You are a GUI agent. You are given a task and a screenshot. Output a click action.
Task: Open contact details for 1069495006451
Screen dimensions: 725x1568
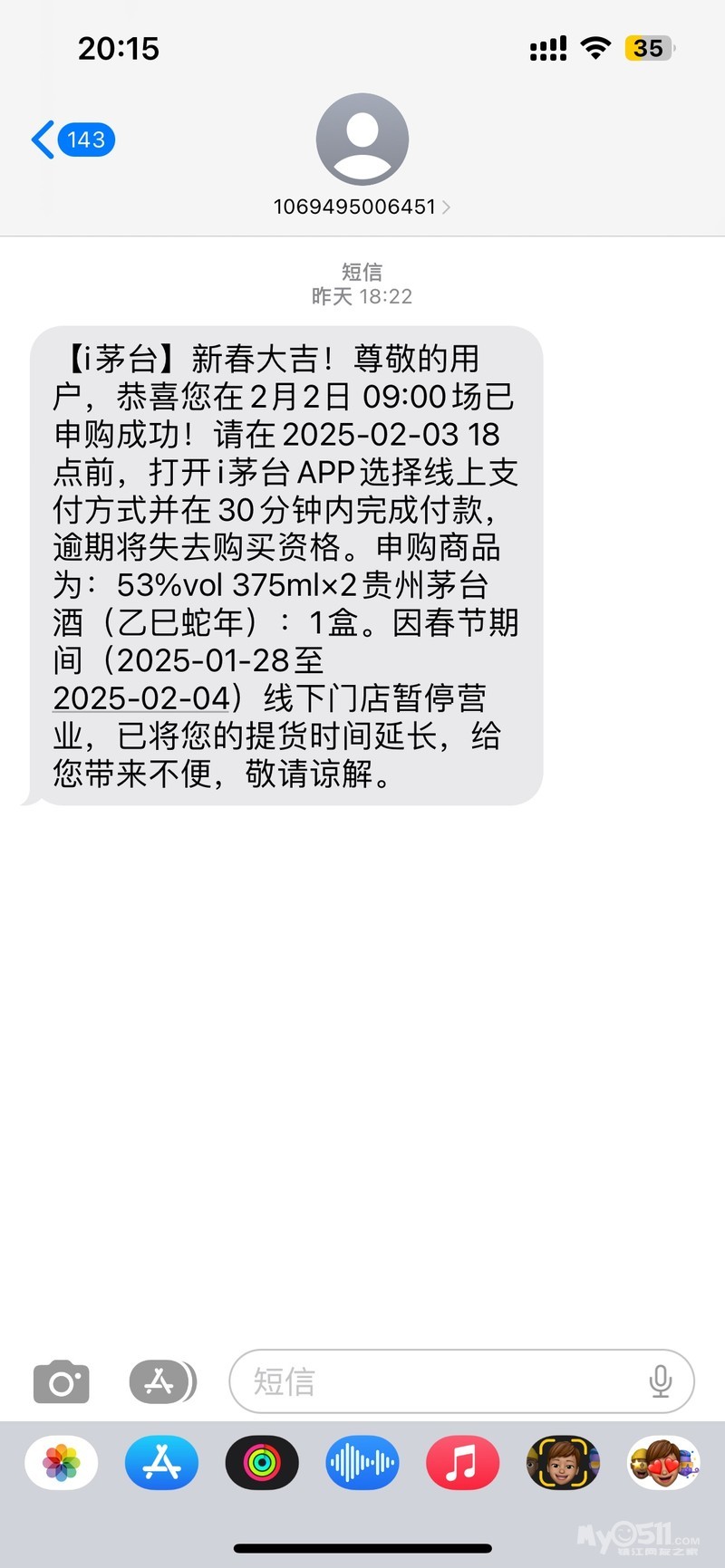coord(362,207)
